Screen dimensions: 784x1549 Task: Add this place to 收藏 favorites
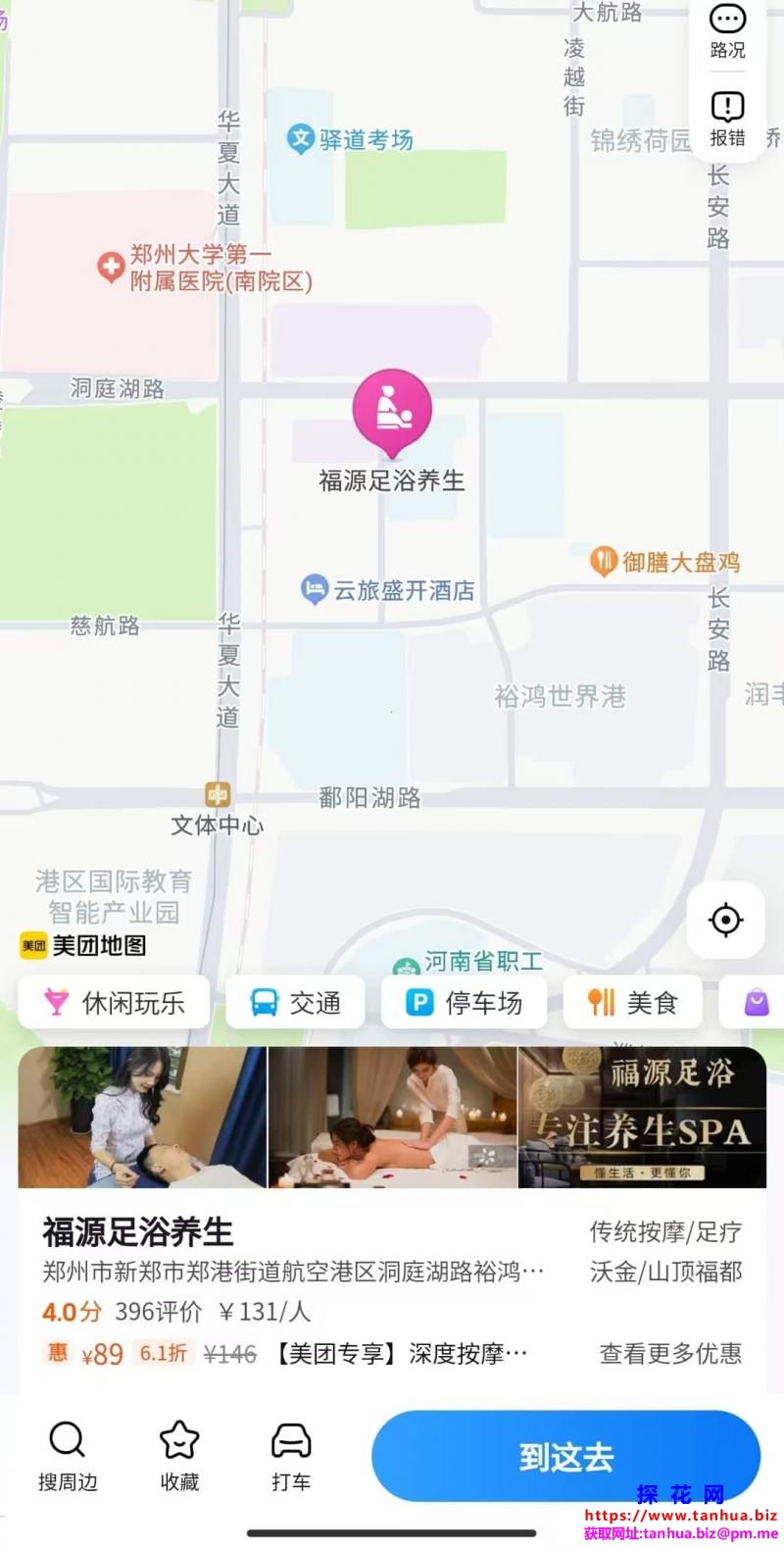(179, 1456)
